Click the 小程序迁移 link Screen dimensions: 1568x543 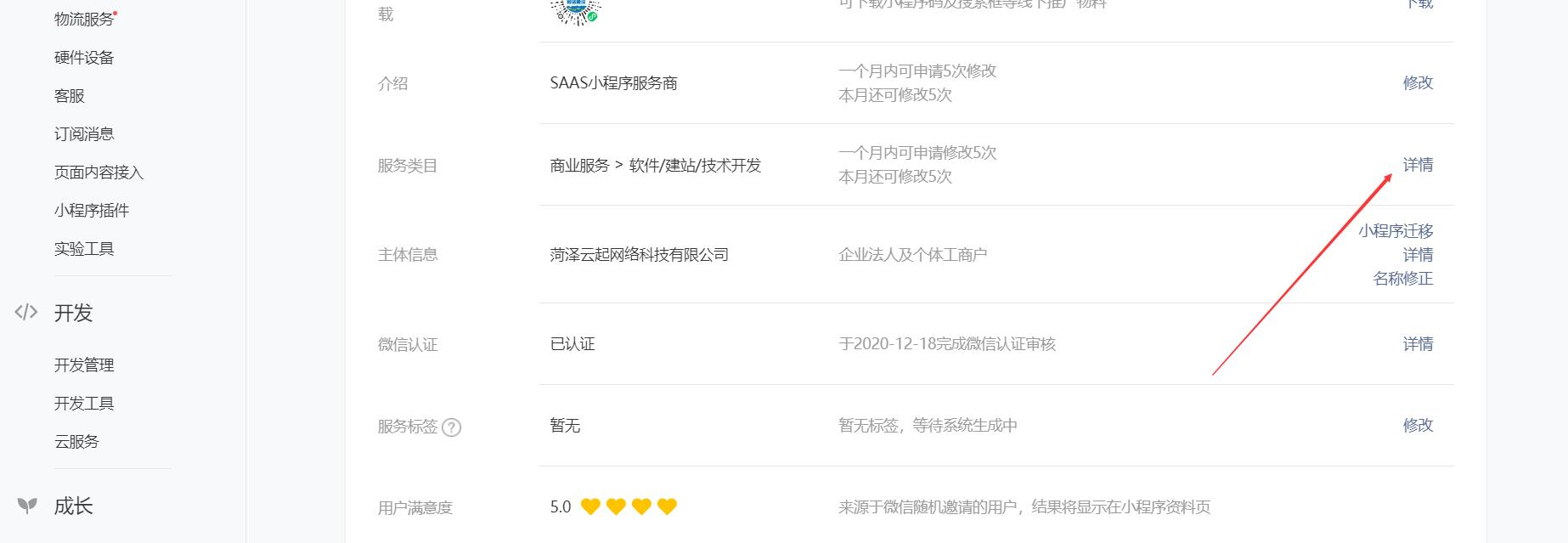click(1396, 231)
